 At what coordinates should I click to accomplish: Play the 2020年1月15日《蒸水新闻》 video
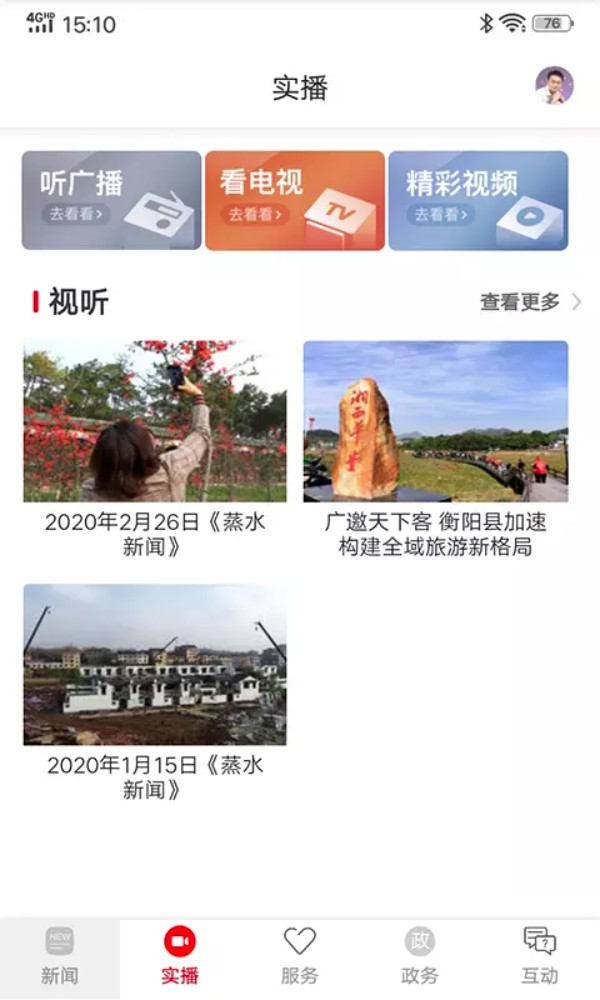coord(155,664)
